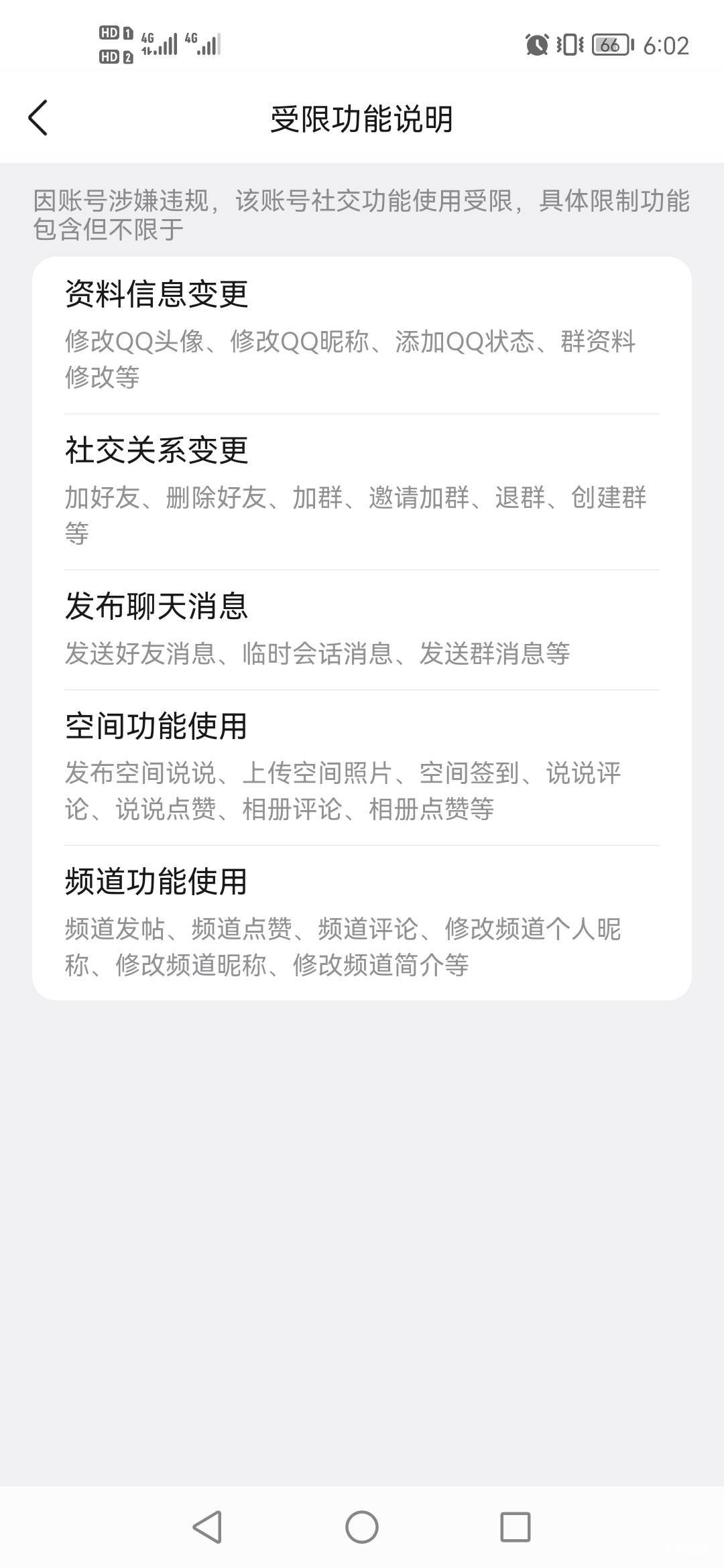Viewport: 724px width, 1568px height.
Task: Open the recent apps overview
Action: [x=516, y=1527]
